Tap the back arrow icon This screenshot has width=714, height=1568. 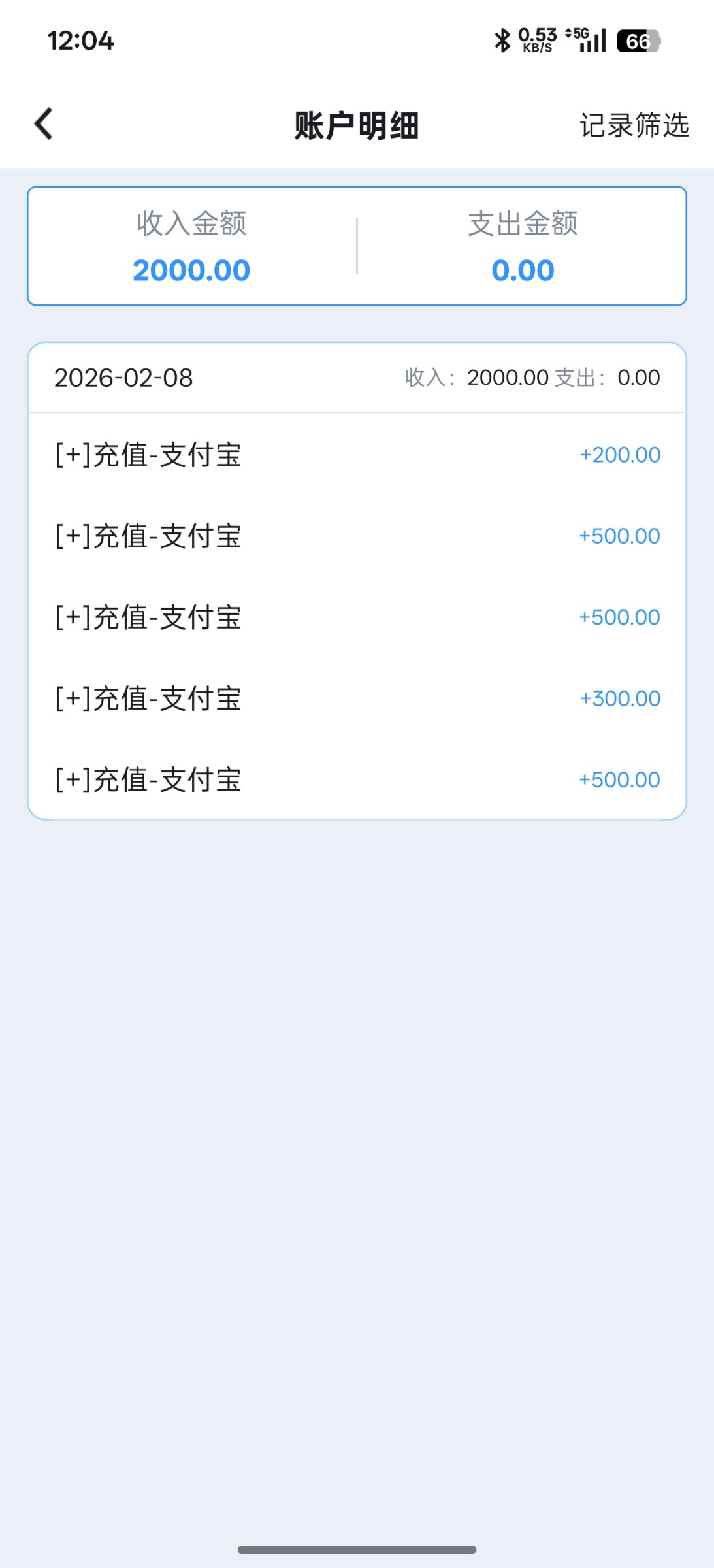click(x=43, y=124)
